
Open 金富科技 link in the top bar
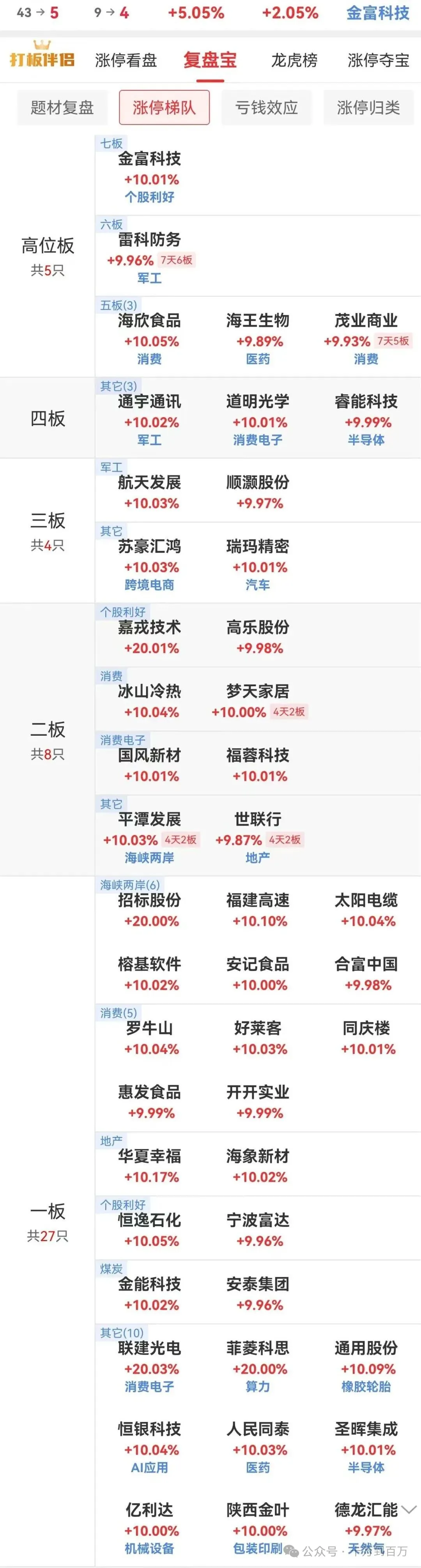coord(378,13)
